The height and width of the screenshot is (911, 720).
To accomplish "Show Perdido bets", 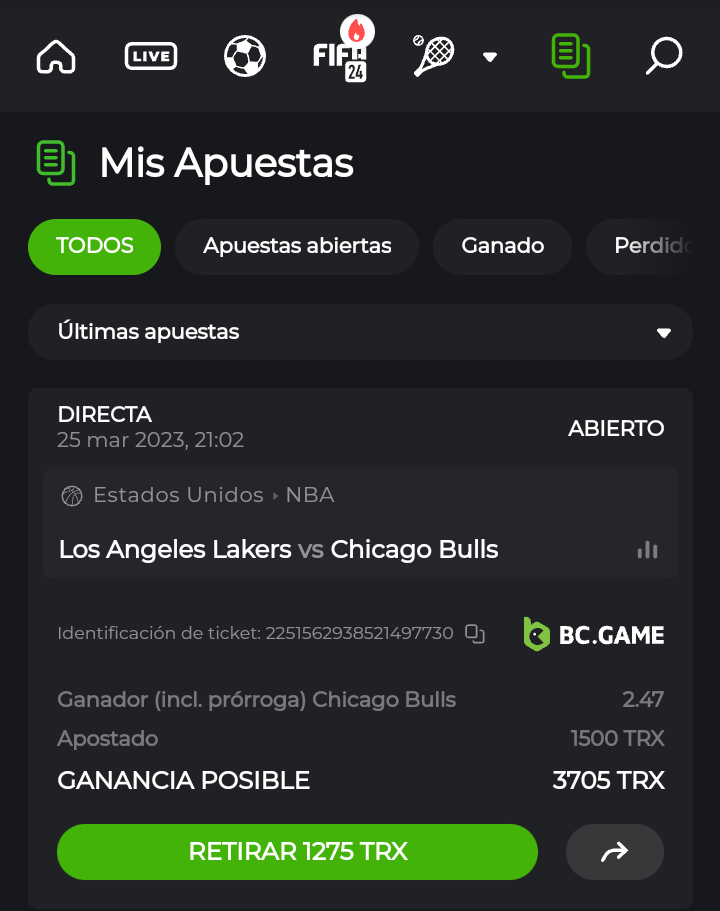I will (x=652, y=246).
